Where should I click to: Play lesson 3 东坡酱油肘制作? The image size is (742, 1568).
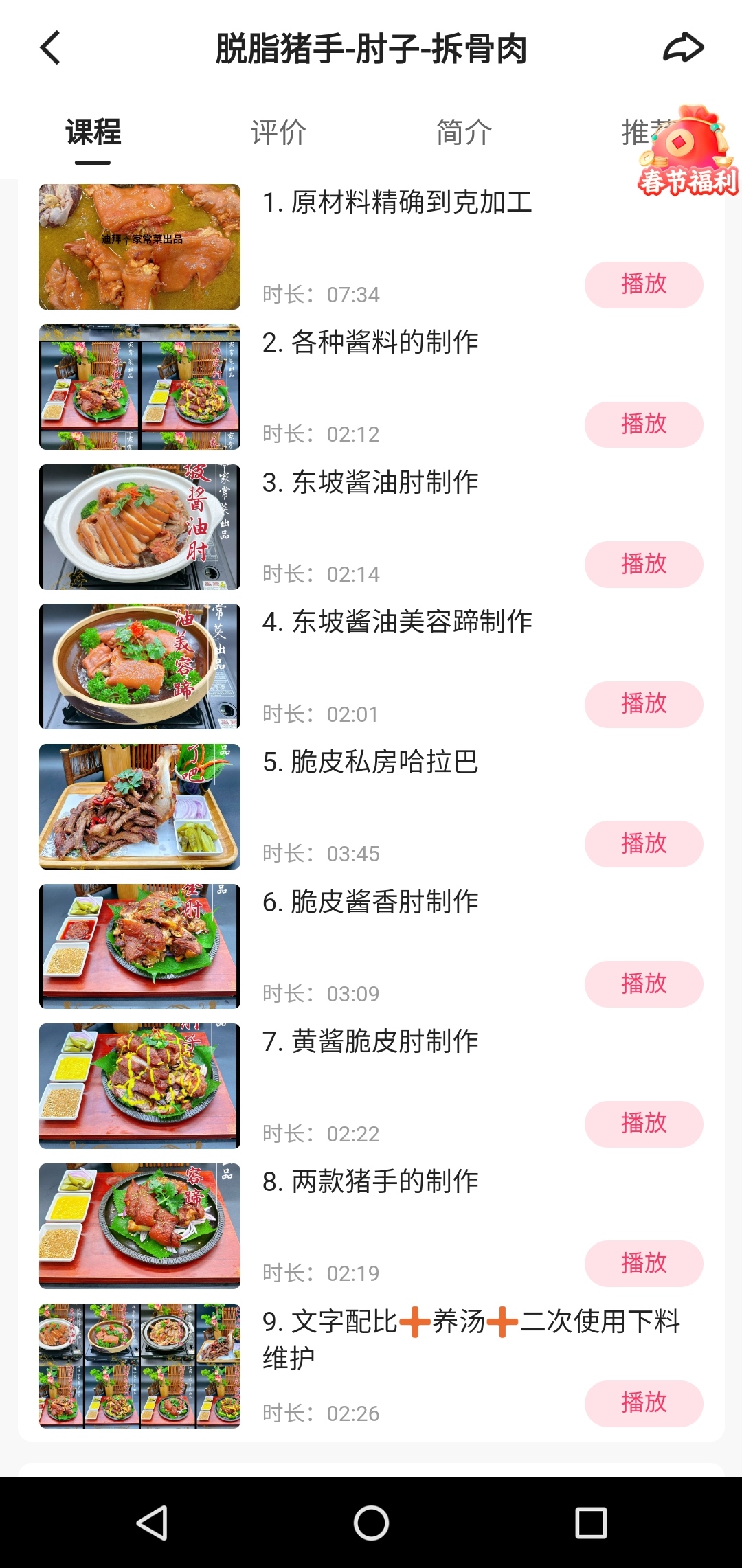click(643, 565)
